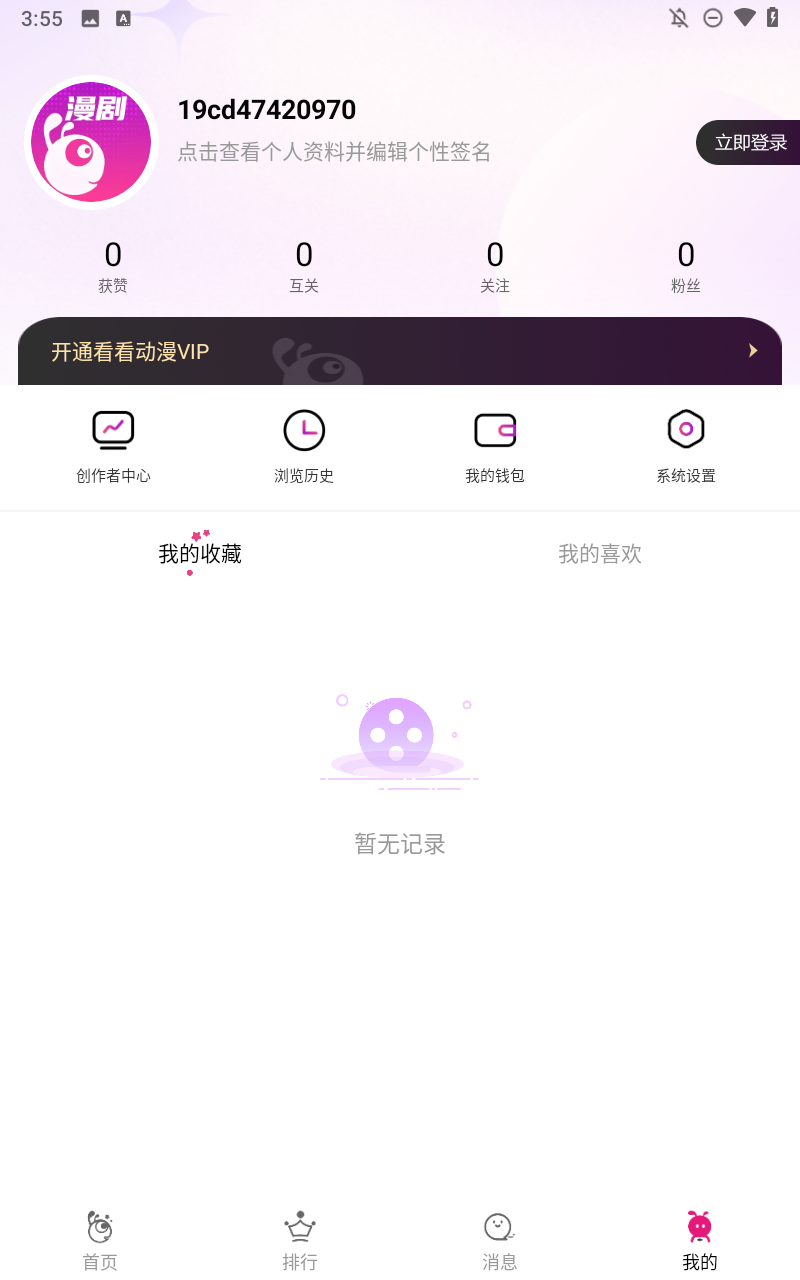Screen dimensions: 800x1280
Task: Open the 开通看看动漫VIP banner
Action: (400, 351)
